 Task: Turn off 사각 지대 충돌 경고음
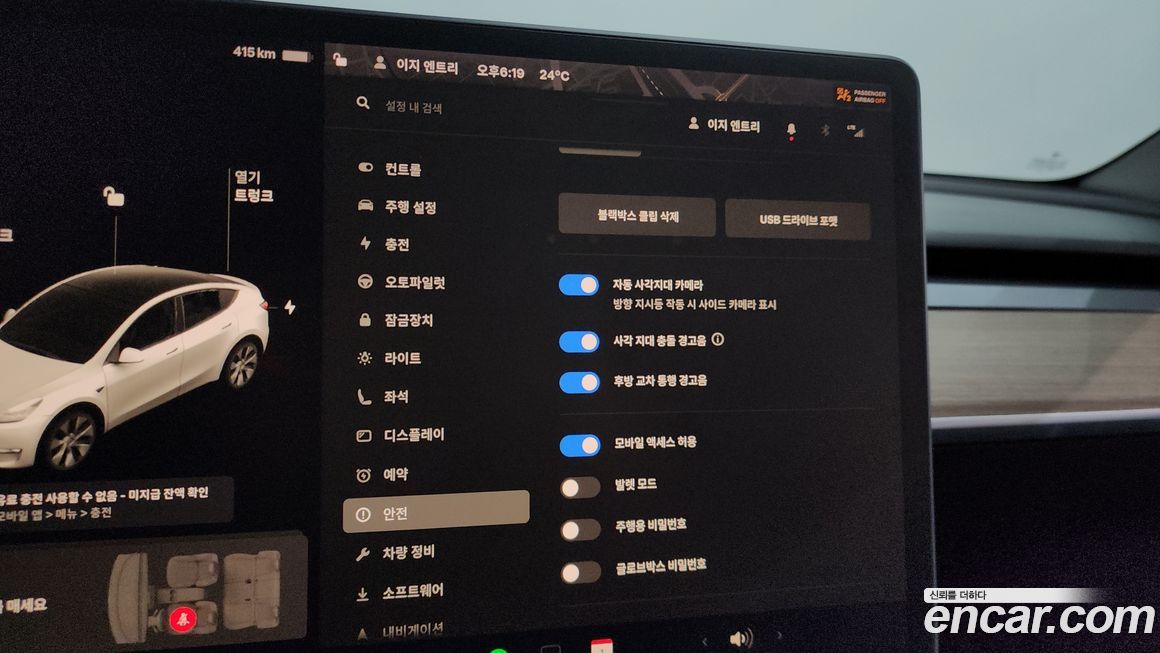pyautogui.click(x=579, y=342)
